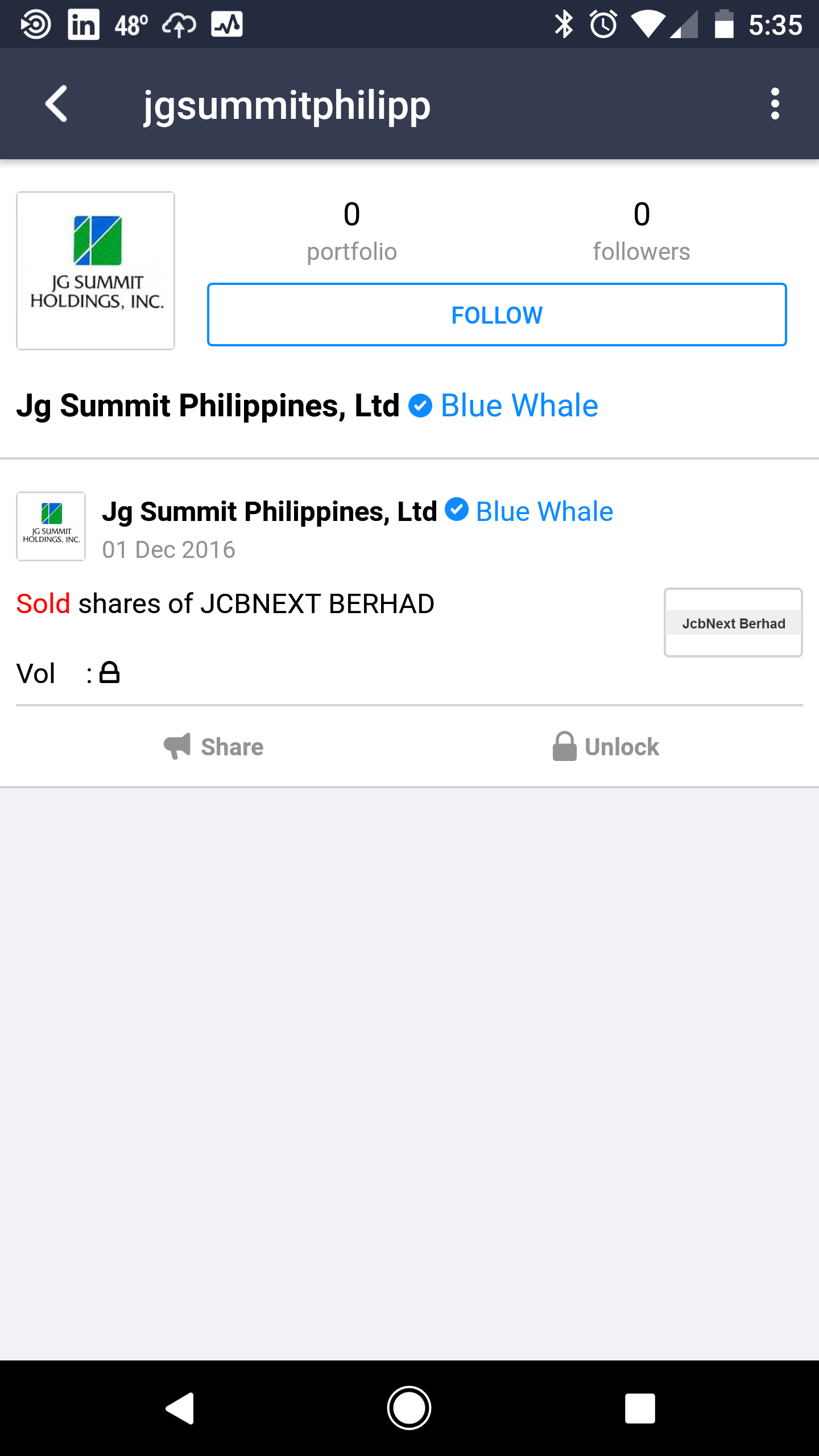819x1456 pixels.
Task: View the portfolio count
Action: (351, 231)
